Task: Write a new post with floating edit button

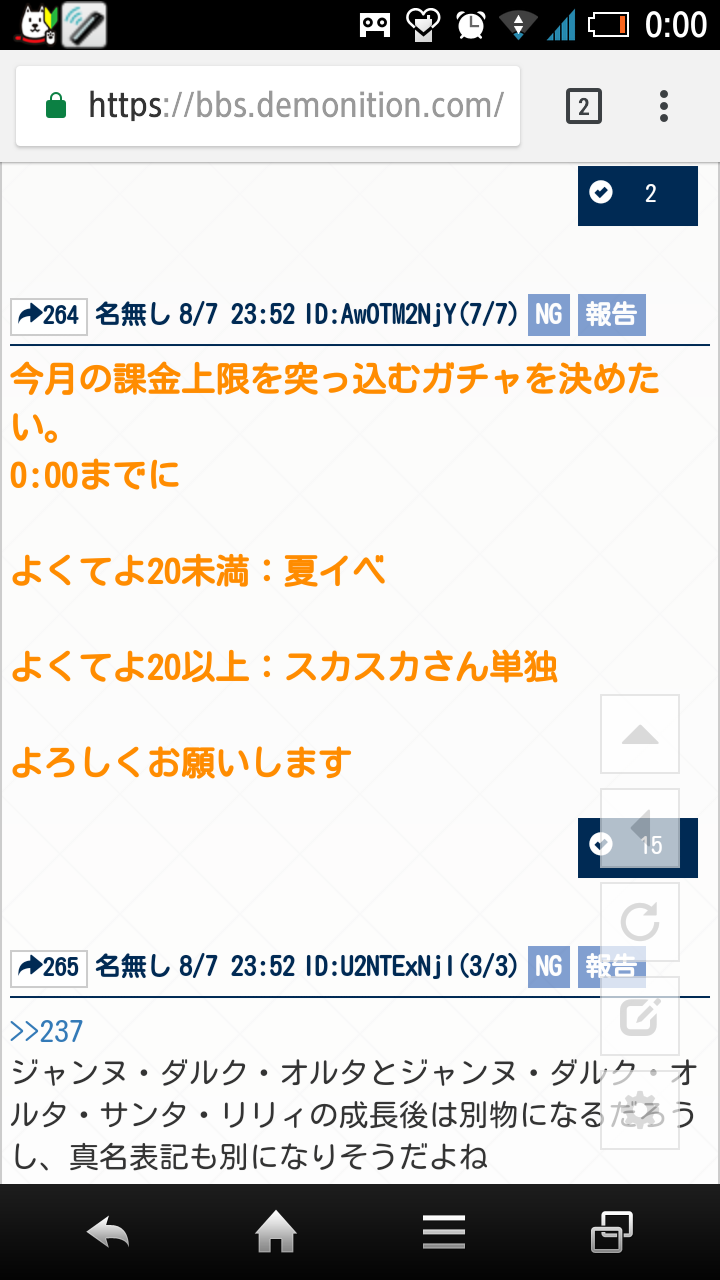Action: pyautogui.click(x=640, y=1016)
